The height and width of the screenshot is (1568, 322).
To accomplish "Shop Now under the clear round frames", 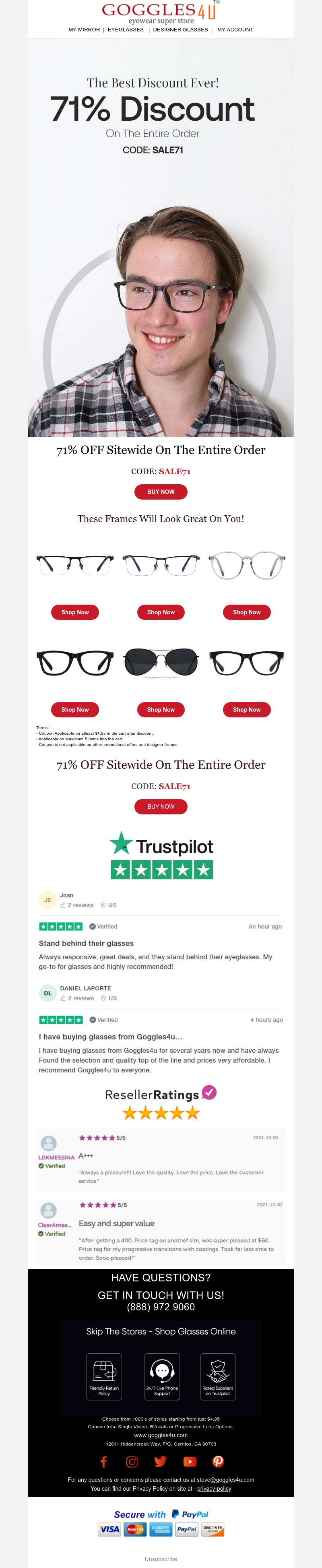I will click(246, 612).
